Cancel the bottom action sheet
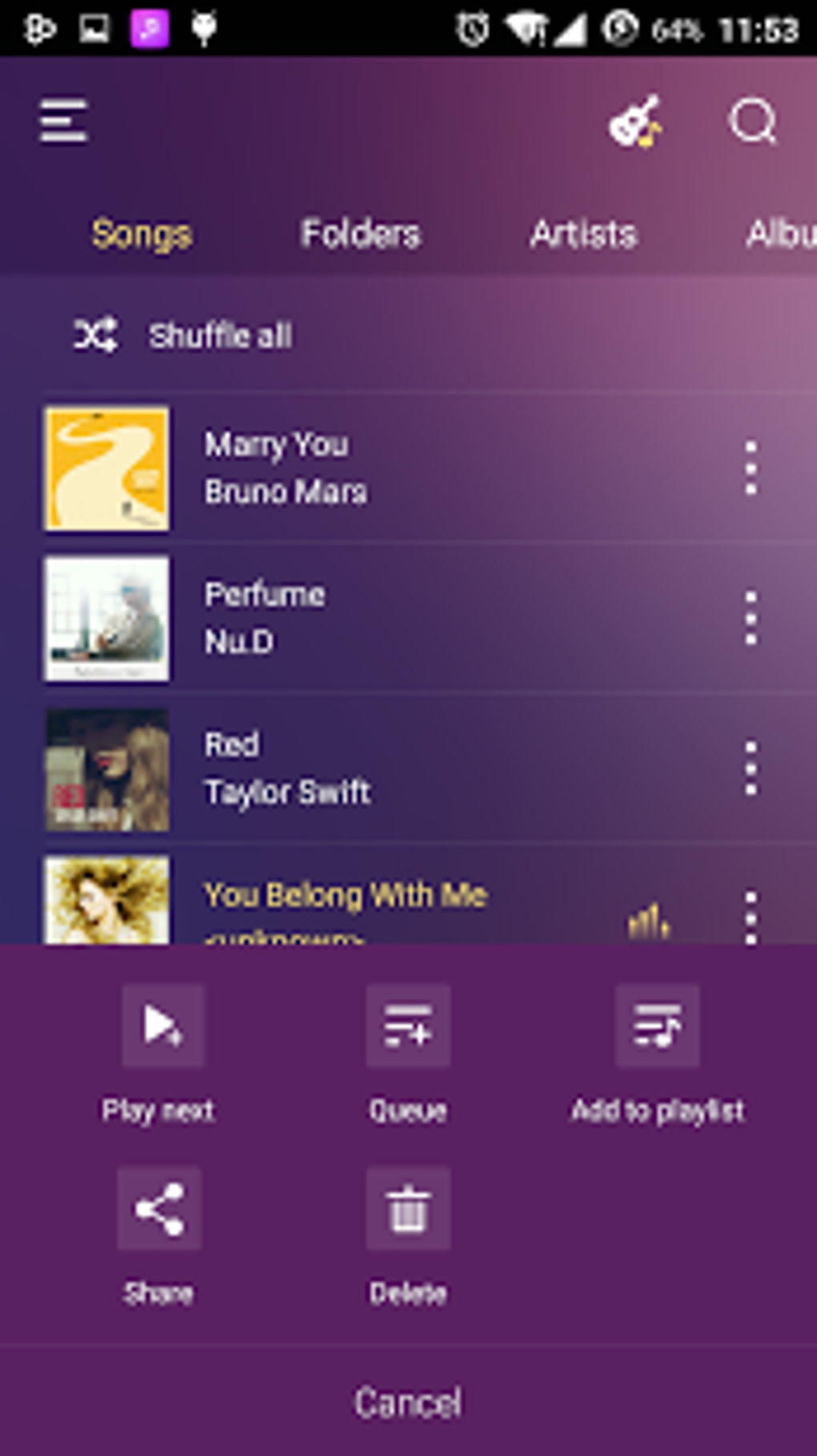The width and height of the screenshot is (817, 1456). 408,1402
